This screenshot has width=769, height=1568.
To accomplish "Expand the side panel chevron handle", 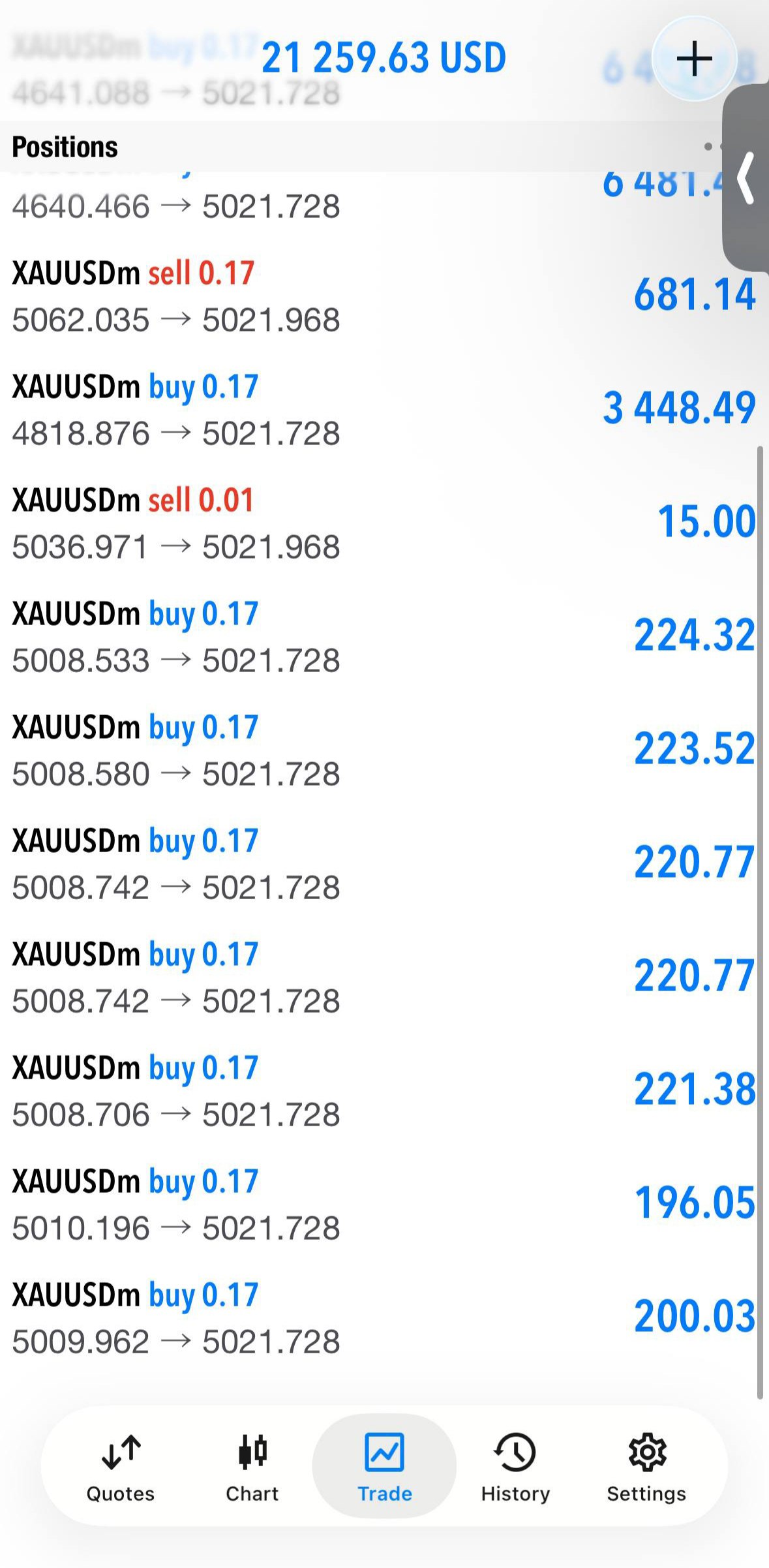I will (746, 177).
